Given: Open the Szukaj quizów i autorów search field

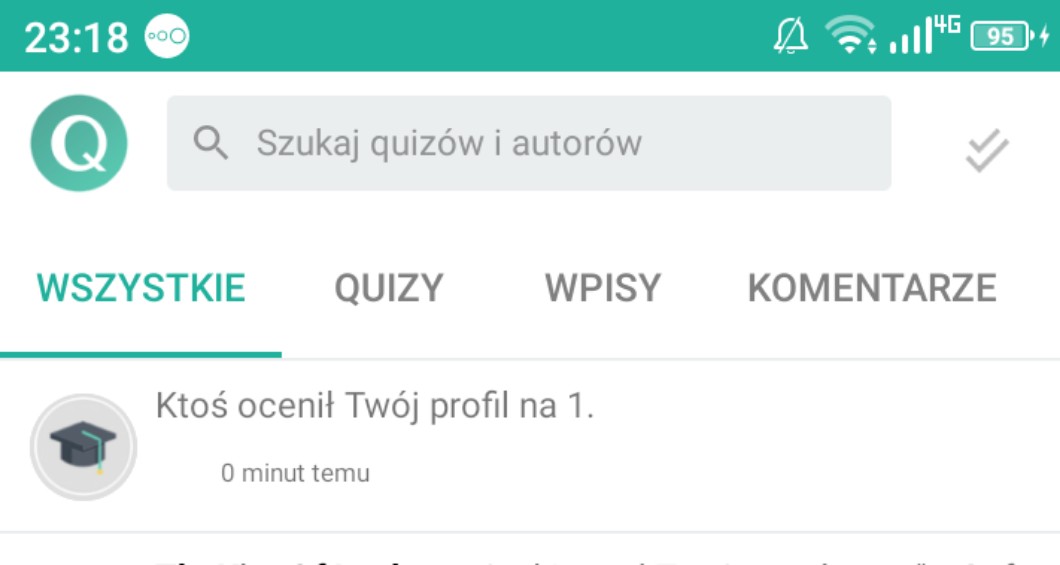Looking at the screenshot, I should pyautogui.click(x=528, y=143).
